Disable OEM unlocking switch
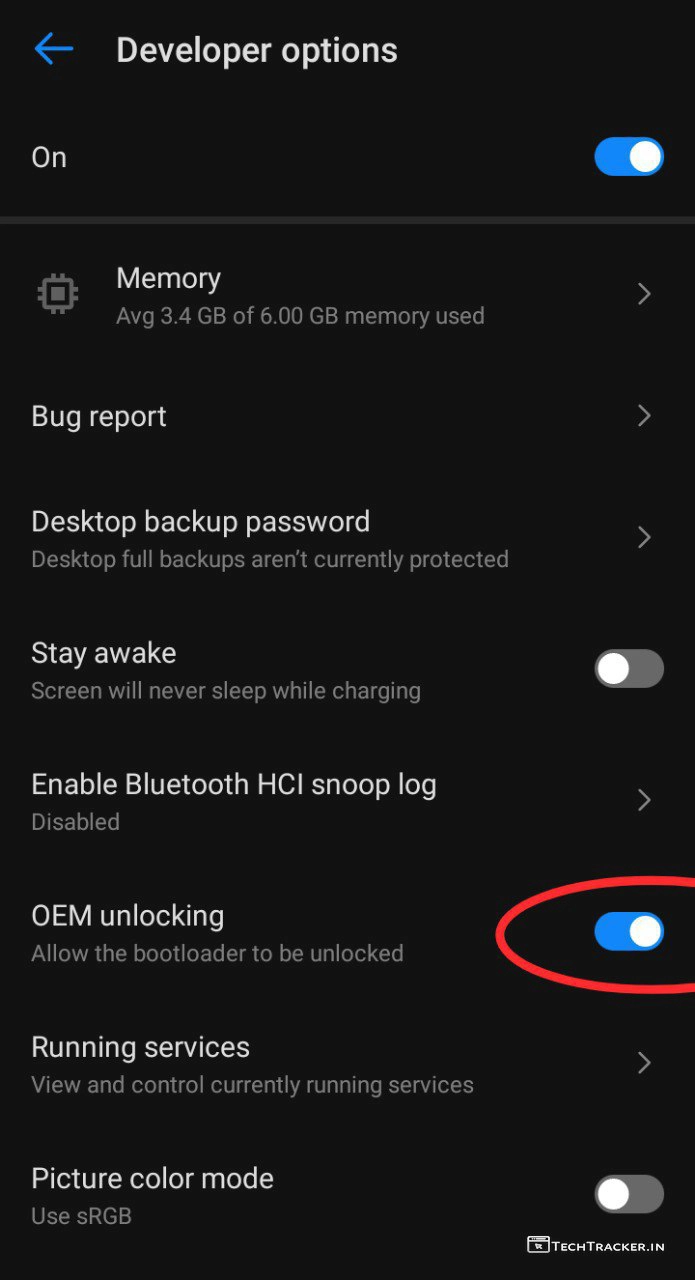 pos(628,932)
